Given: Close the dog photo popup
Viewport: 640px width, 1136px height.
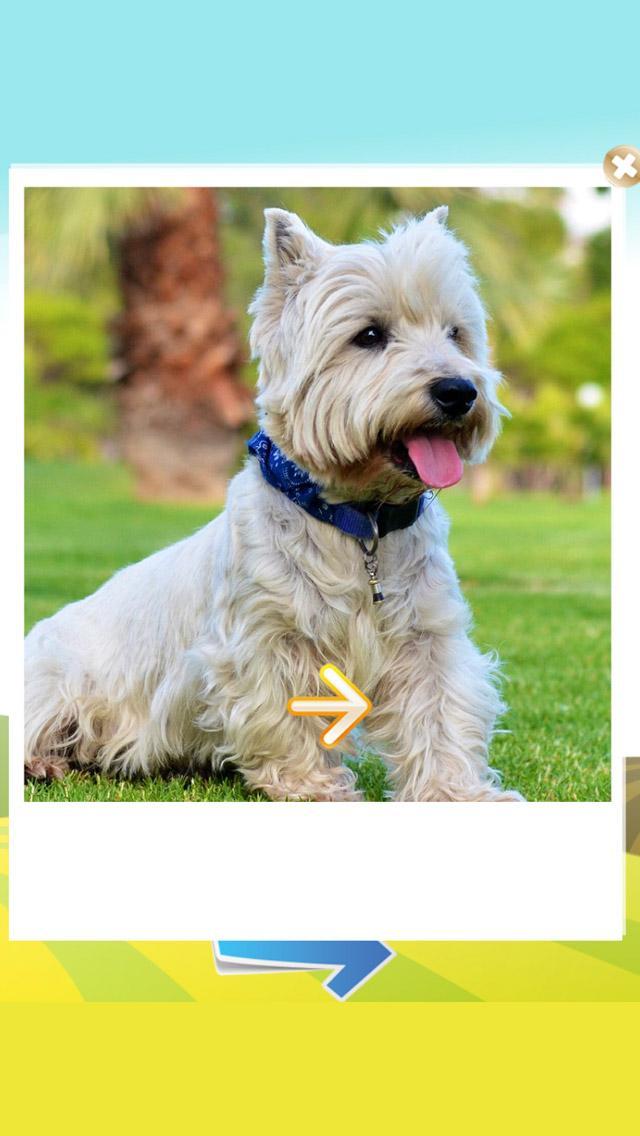Looking at the screenshot, I should [x=622, y=167].
